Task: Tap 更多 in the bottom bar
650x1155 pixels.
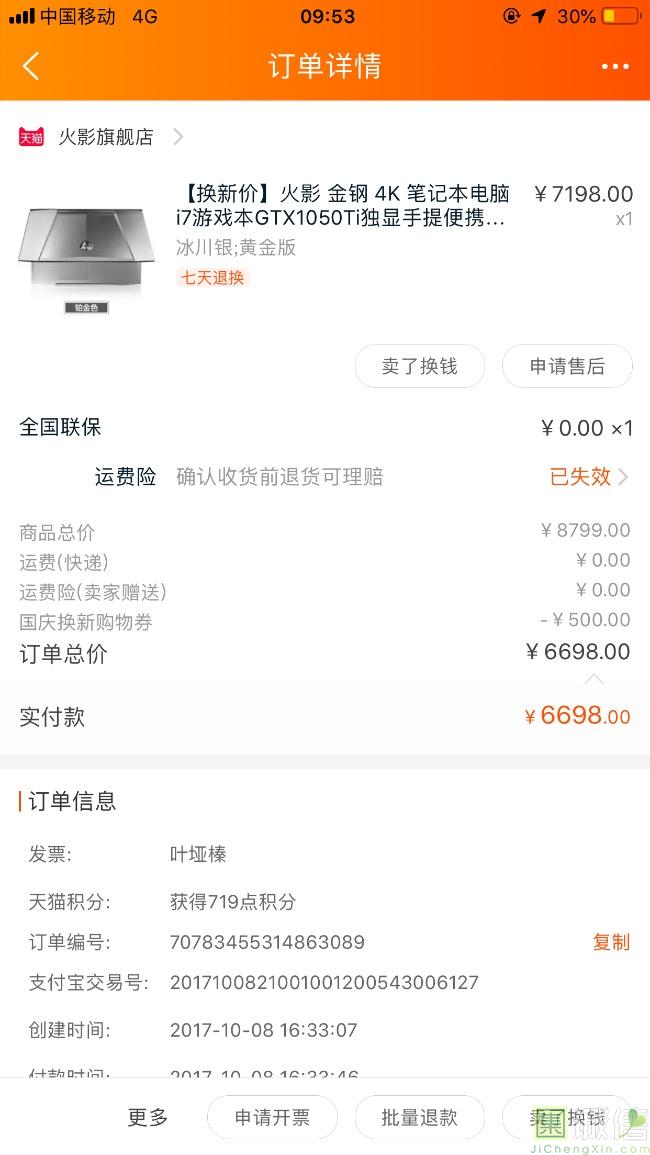Action: 148,1117
